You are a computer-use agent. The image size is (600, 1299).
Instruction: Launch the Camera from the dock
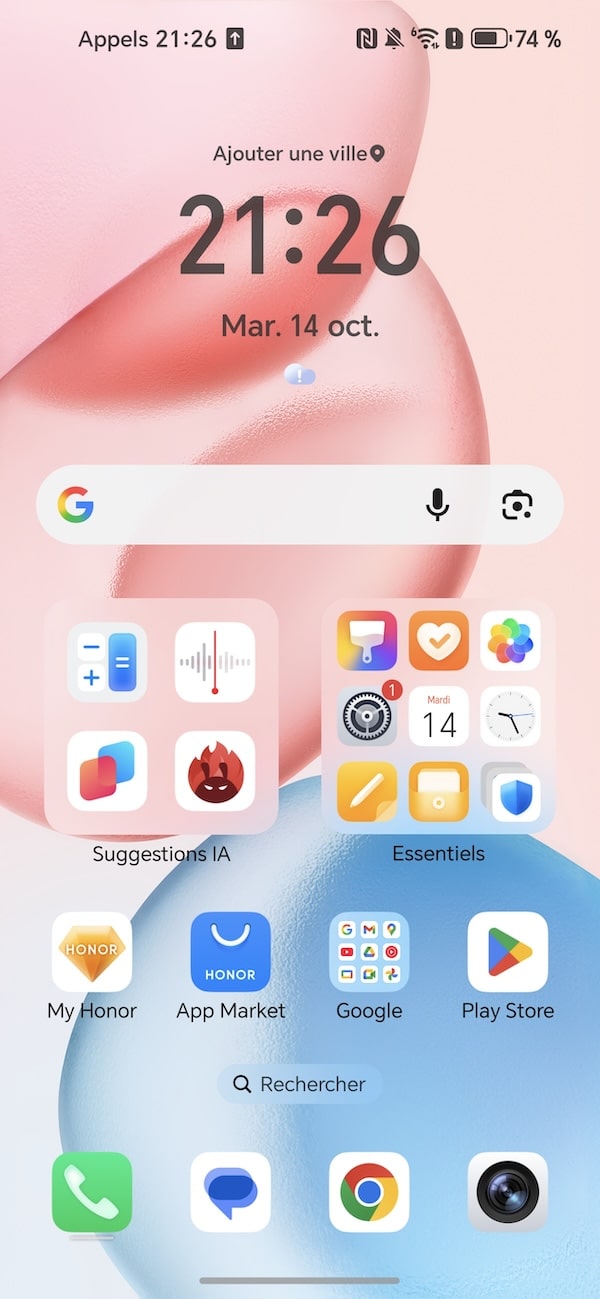point(508,1192)
